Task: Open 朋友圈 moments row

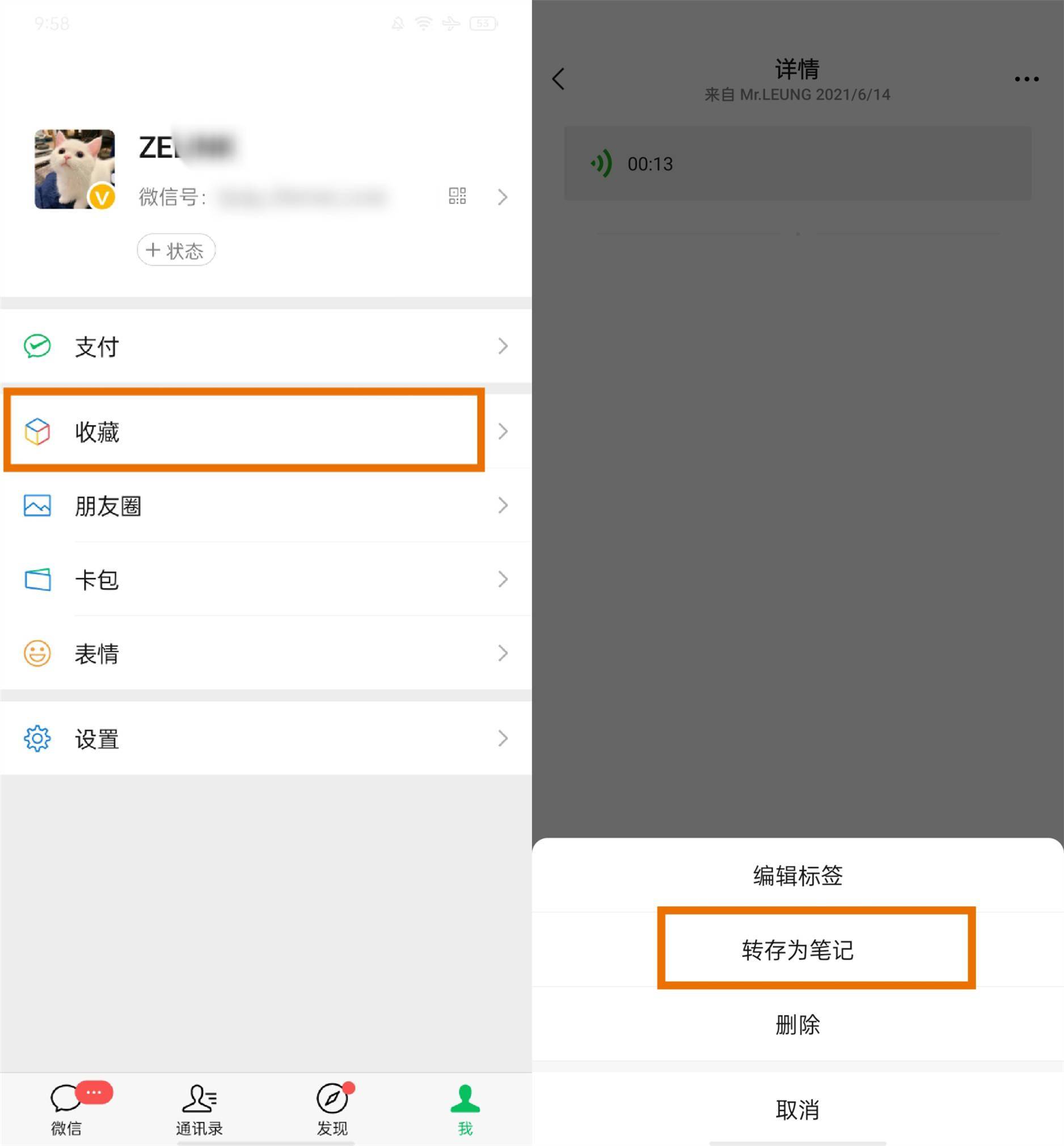Action: pyautogui.click(x=265, y=505)
